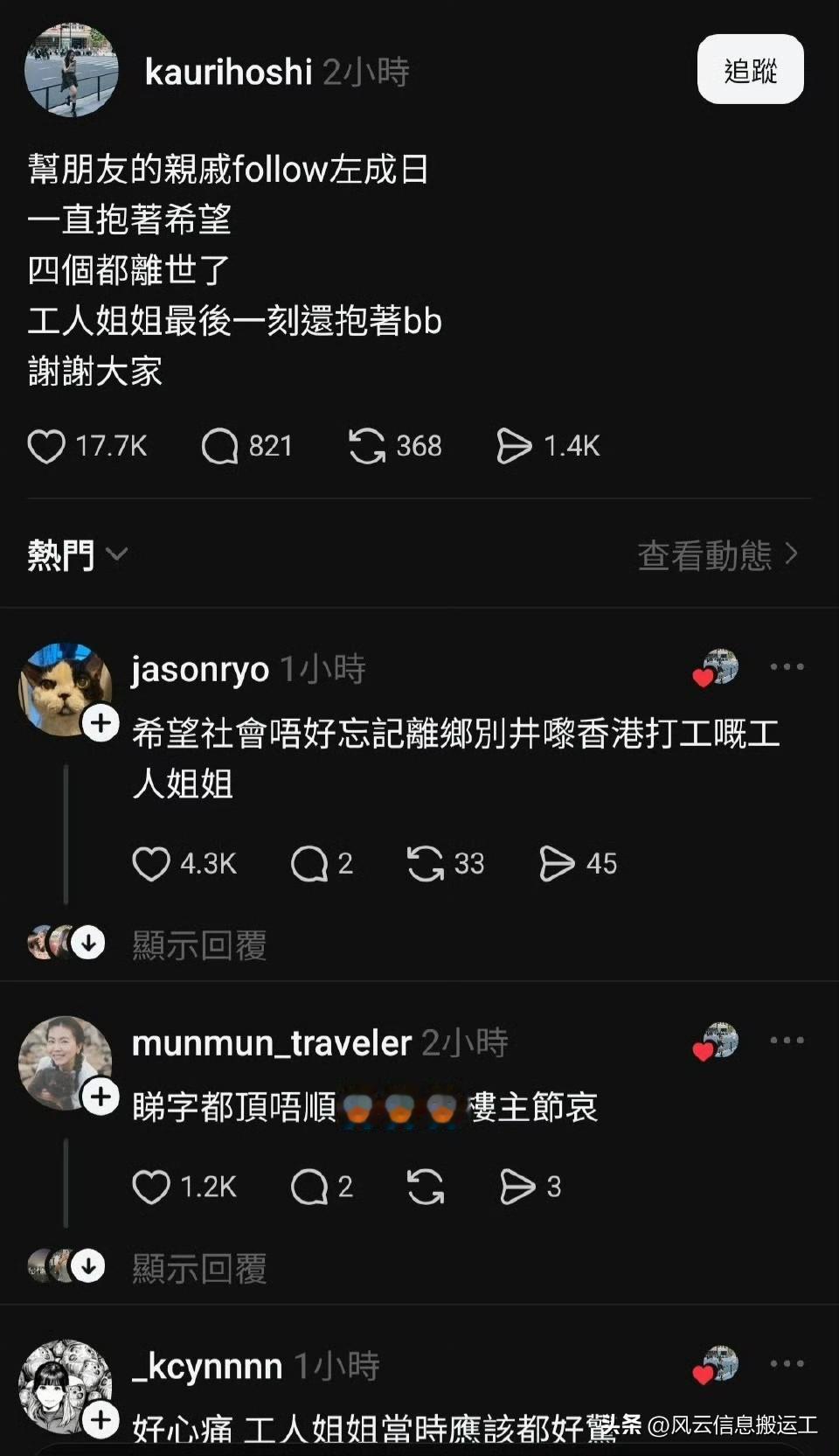Show 顯示回覆 under jasonryo's comment

click(199, 944)
